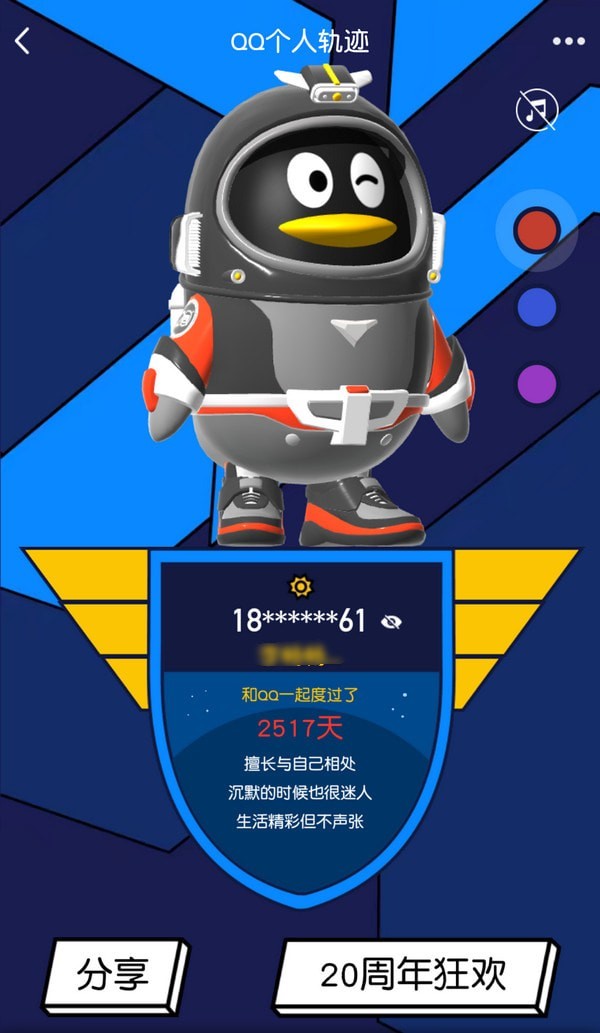Open the three-dot overflow menu
The image size is (600, 1033).
pos(568,42)
